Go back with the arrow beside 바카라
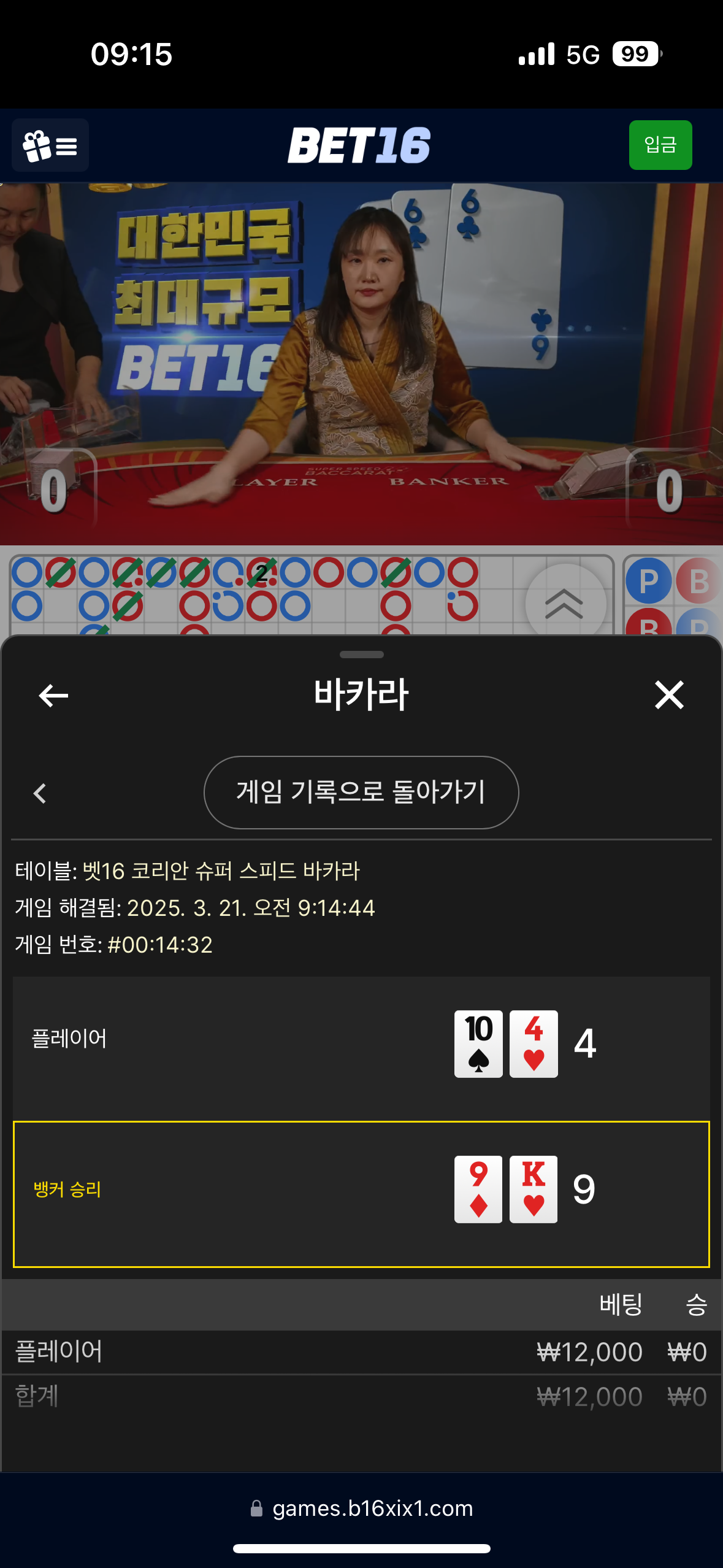723x1568 pixels. point(53,695)
